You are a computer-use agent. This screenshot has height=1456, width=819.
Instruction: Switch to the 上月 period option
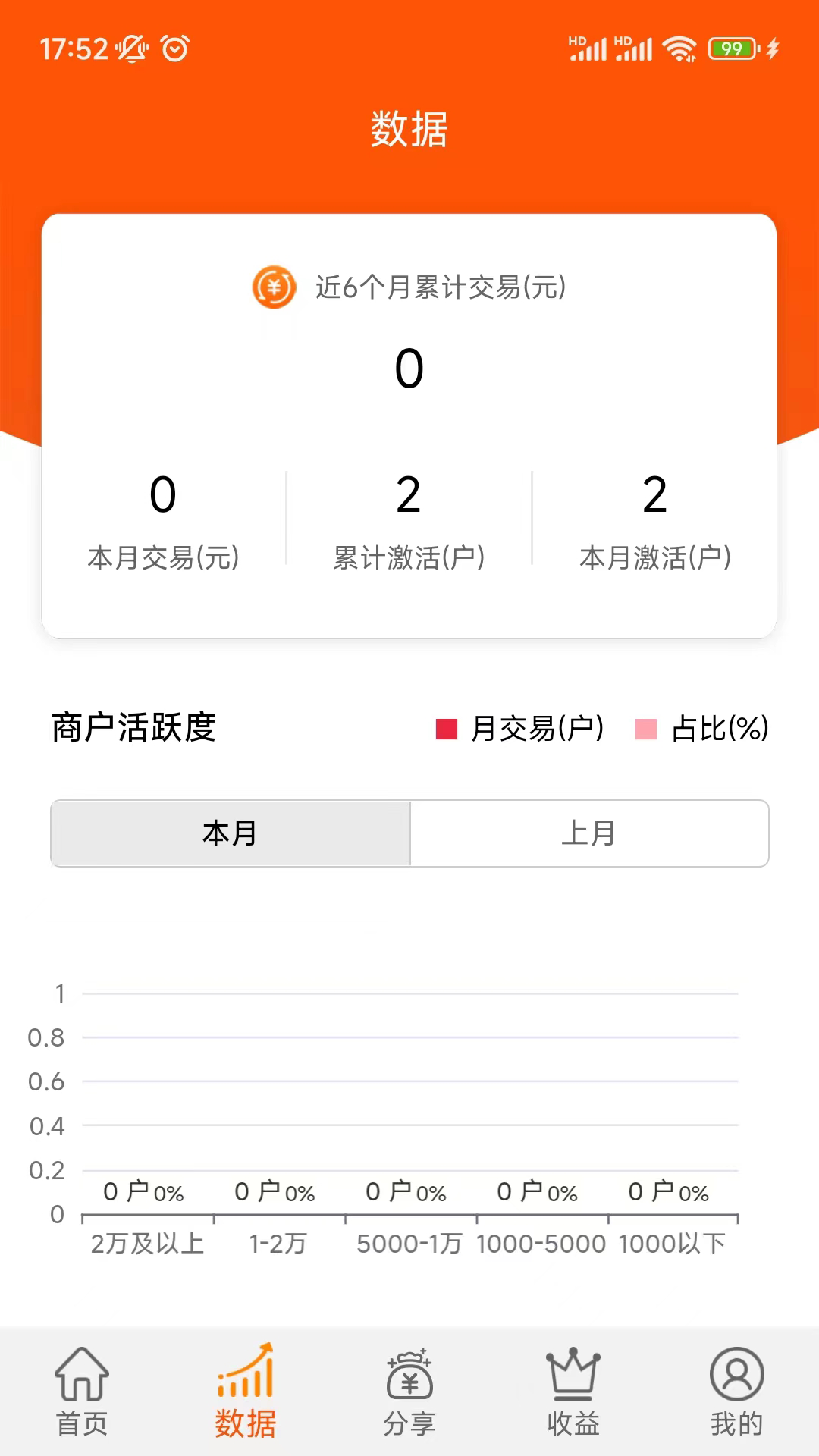[589, 833]
